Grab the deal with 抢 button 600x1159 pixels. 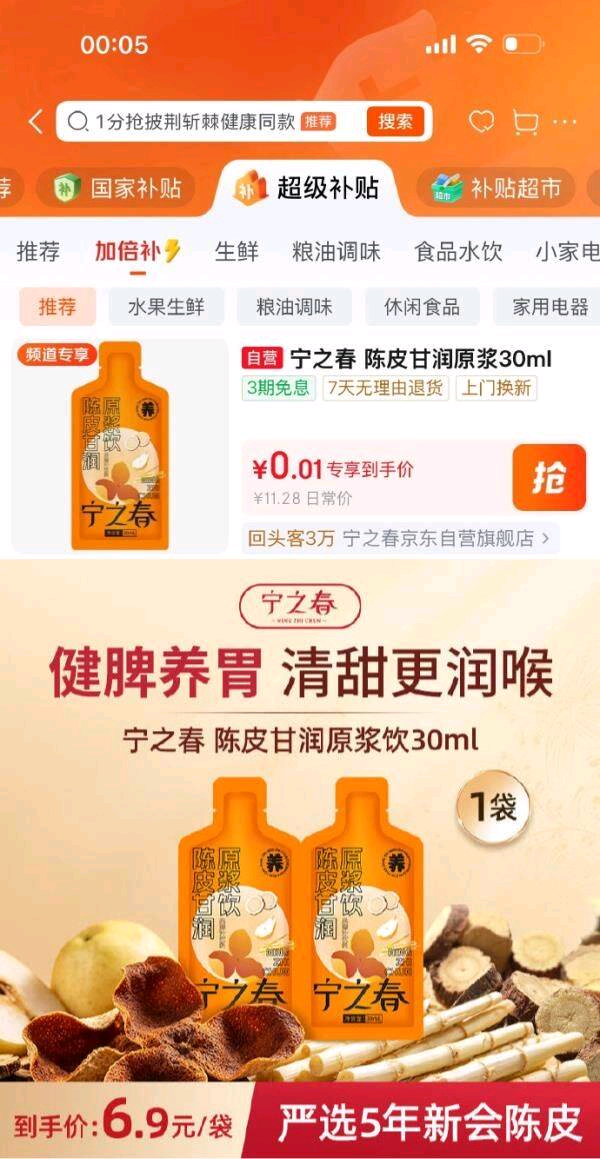tap(549, 477)
